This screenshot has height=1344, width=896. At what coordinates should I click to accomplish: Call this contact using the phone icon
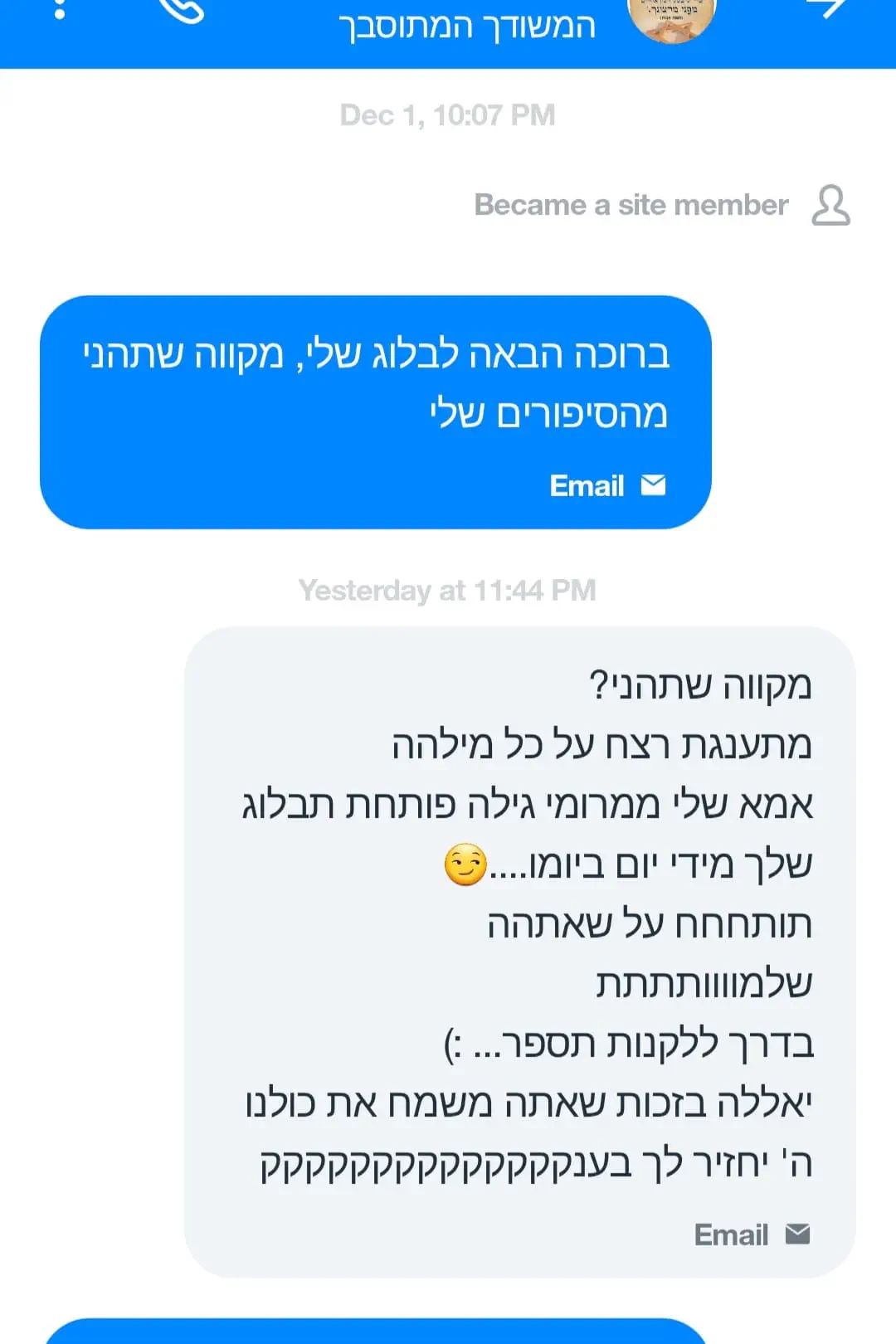[x=181, y=10]
